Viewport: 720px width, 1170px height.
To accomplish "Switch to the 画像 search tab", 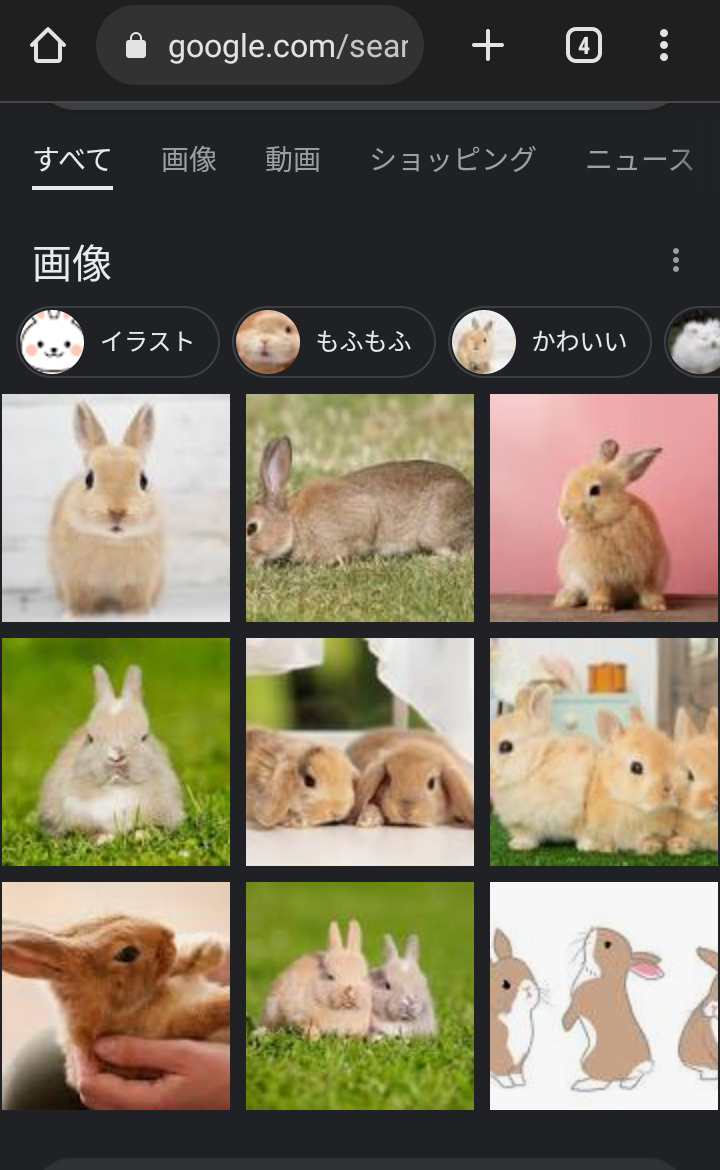I will tap(189, 160).
